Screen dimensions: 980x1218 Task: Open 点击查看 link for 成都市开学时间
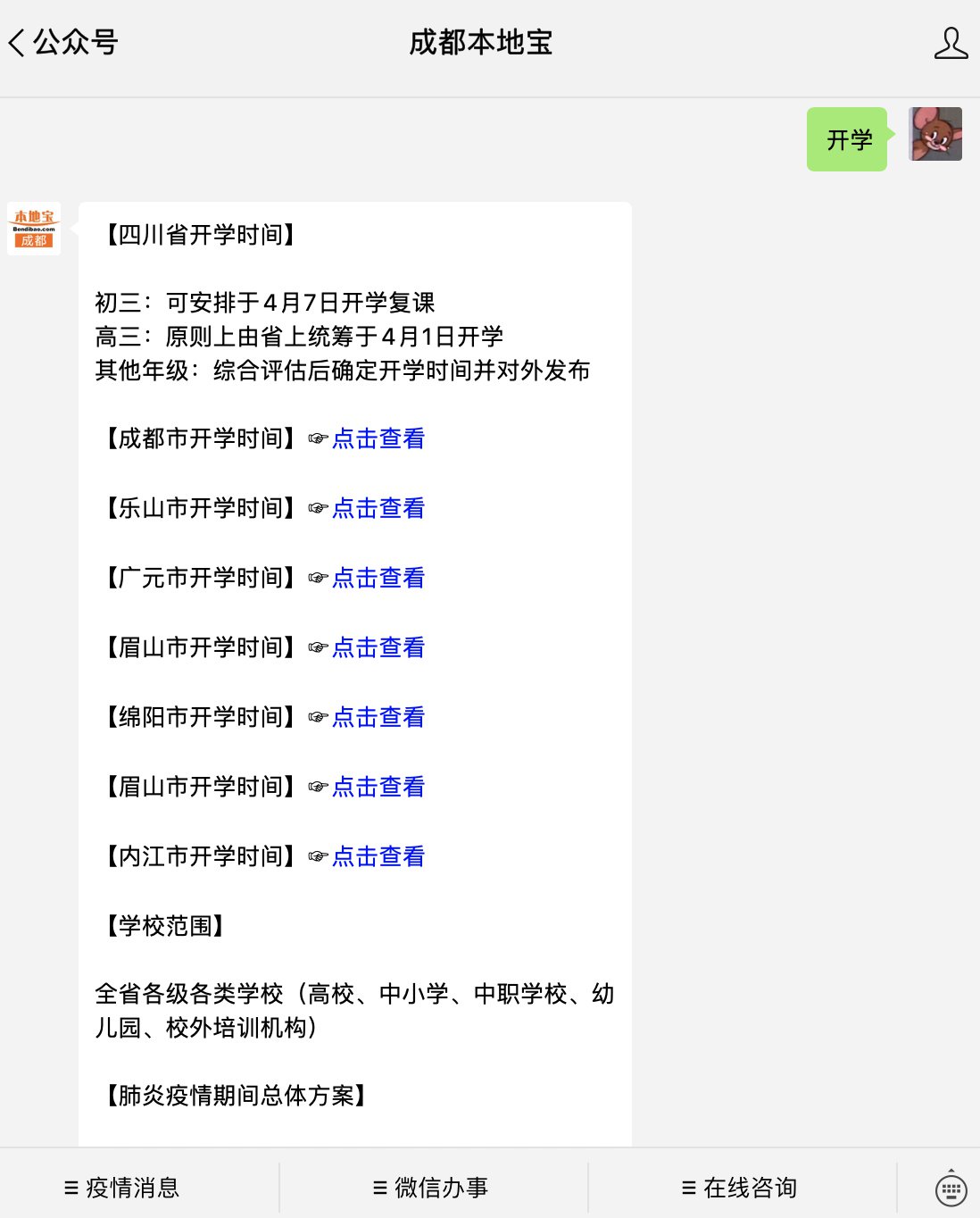tap(378, 438)
